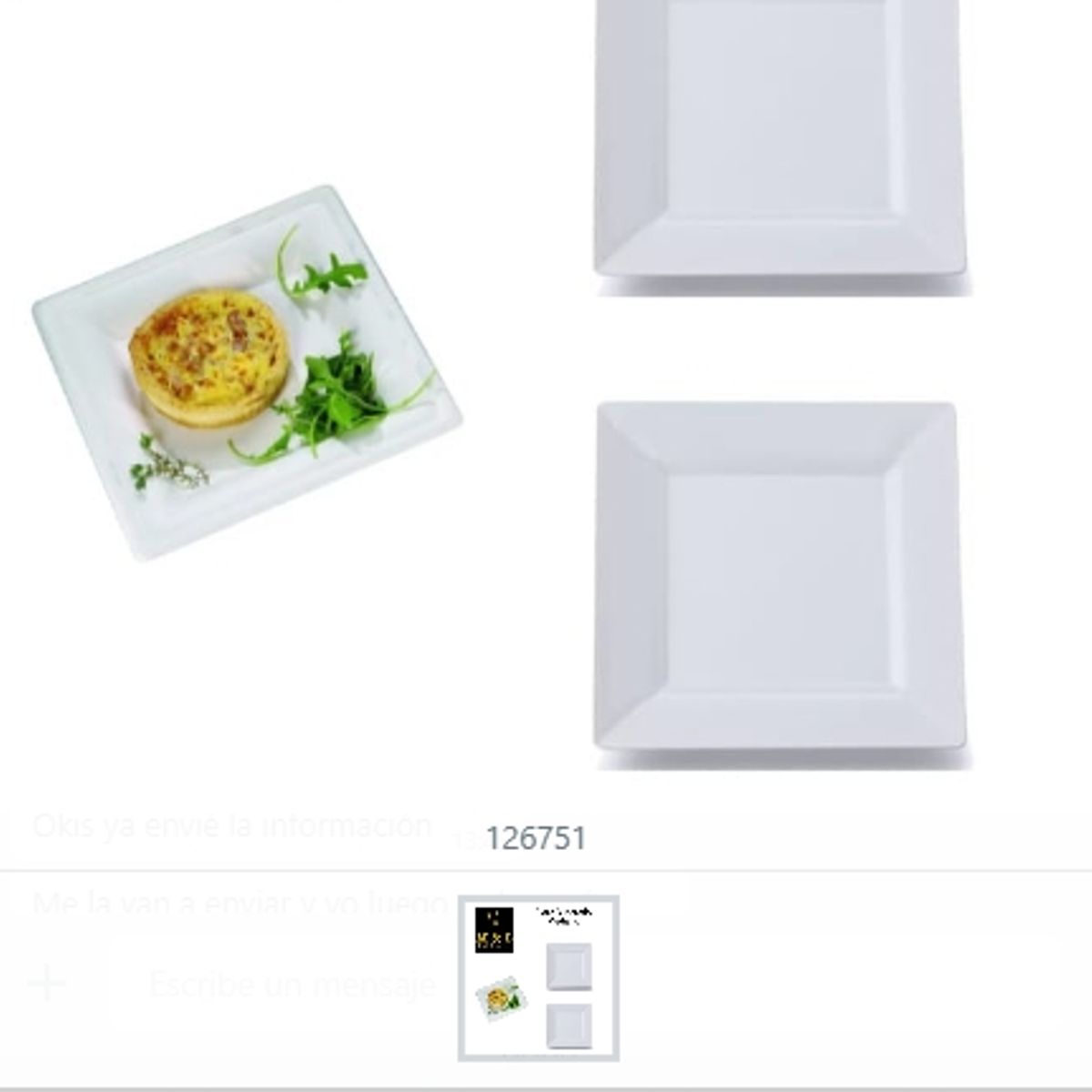This screenshot has width=1092, height=1092.
Task: Select the image thumbnail in the preview strip
Action: point(538,978)
